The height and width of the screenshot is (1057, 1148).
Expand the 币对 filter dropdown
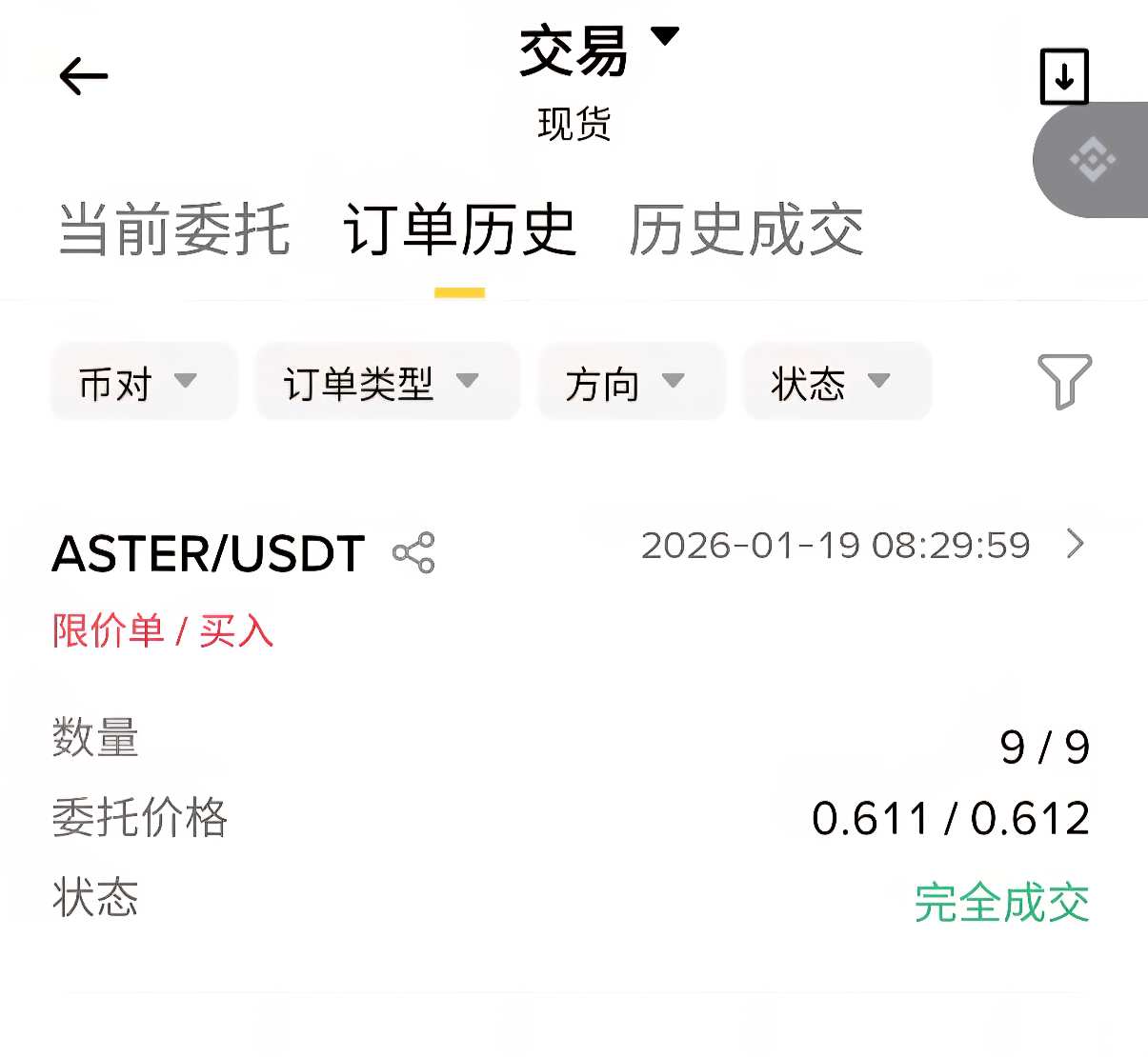[x=142, y=383]
